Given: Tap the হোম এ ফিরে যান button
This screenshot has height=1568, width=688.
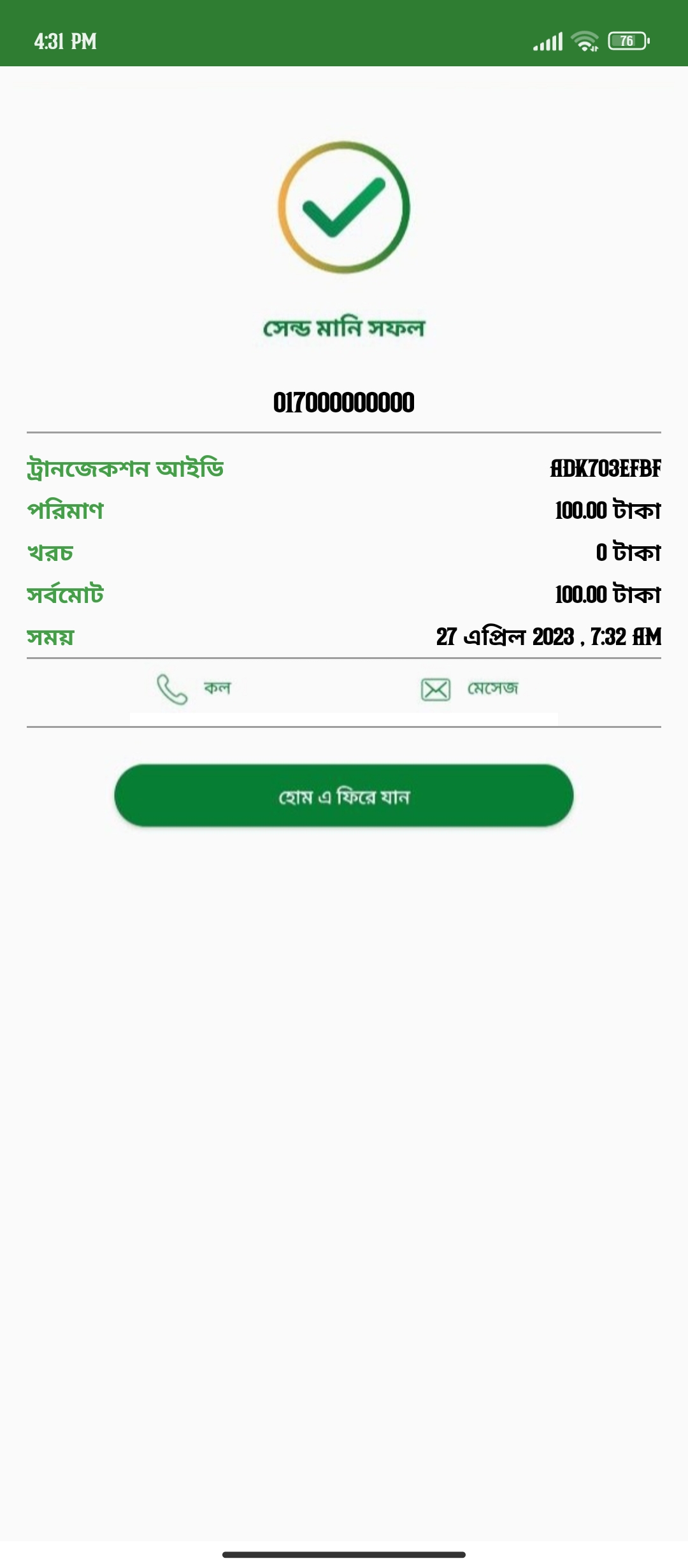Looking at the screenshot, I should coord(344,795).
